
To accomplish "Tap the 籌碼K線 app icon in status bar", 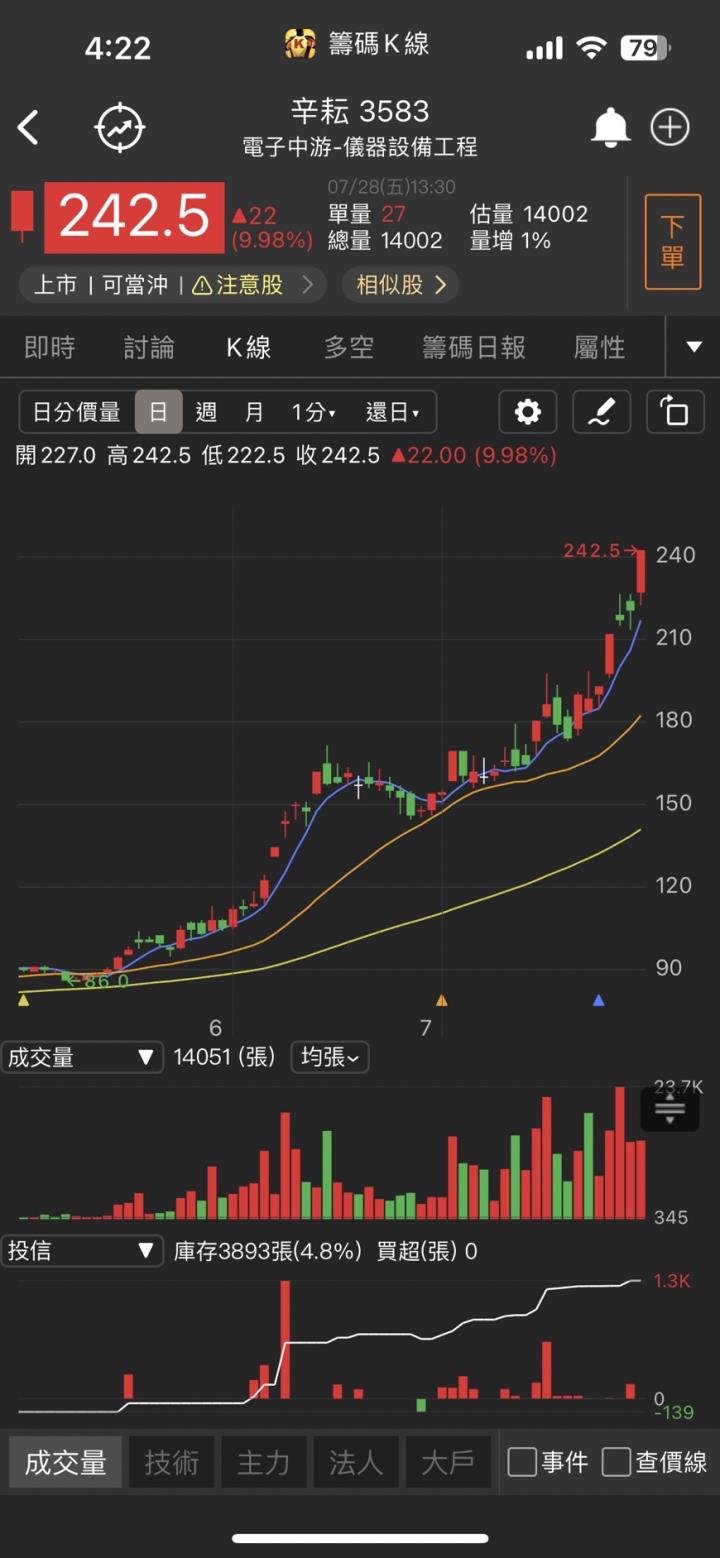I will tap(301, 44).
